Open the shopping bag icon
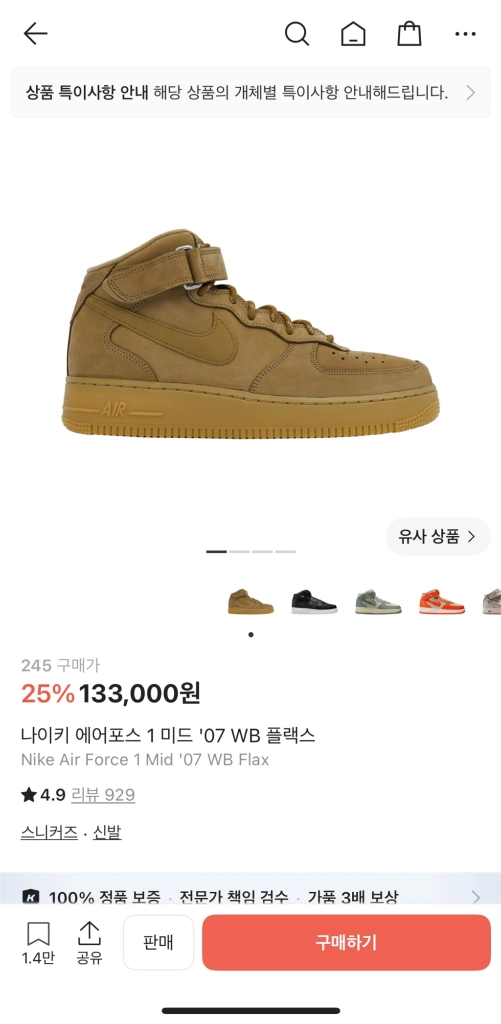The image size is (501, 1024). (x=410, y=33)
